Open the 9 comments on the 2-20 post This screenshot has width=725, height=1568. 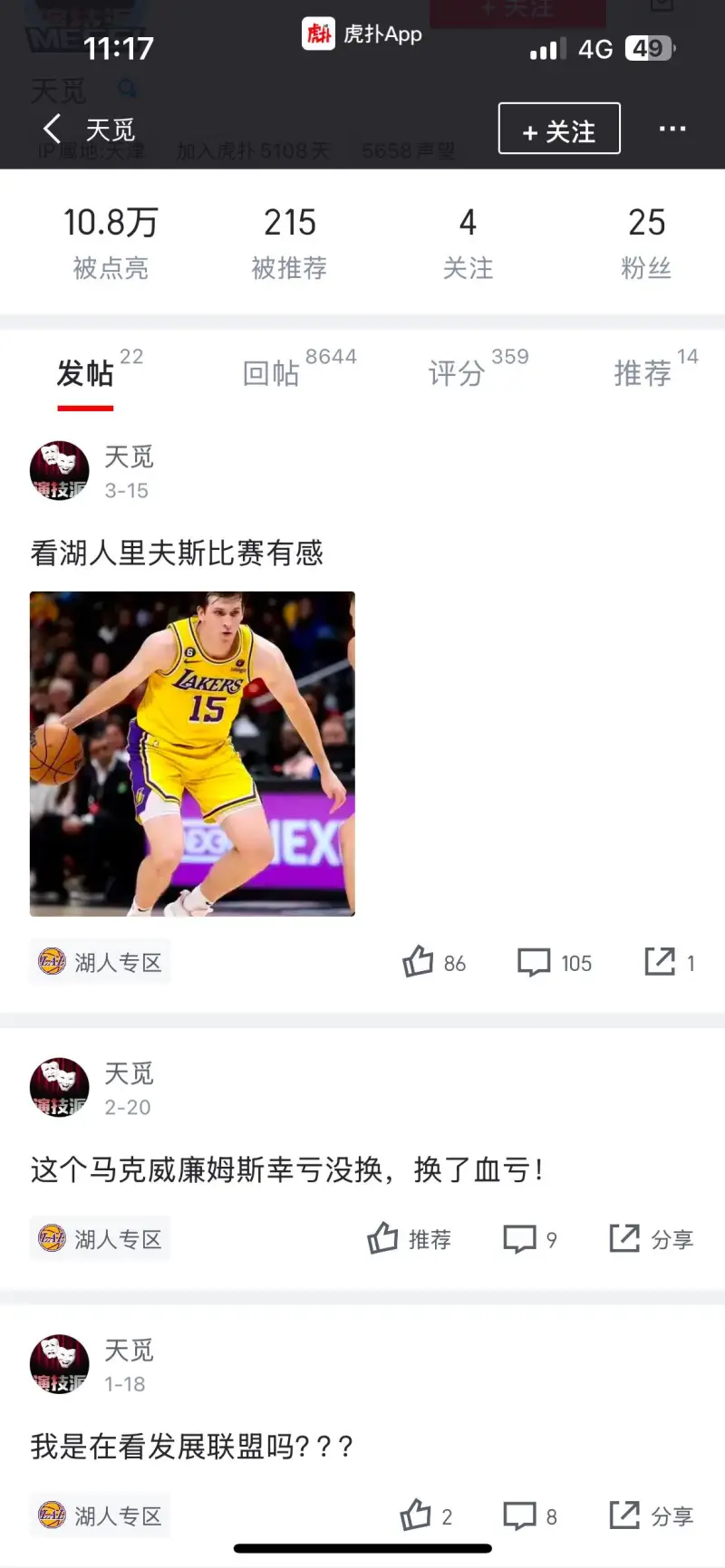pyautogui.click(x=529, y=1238)
